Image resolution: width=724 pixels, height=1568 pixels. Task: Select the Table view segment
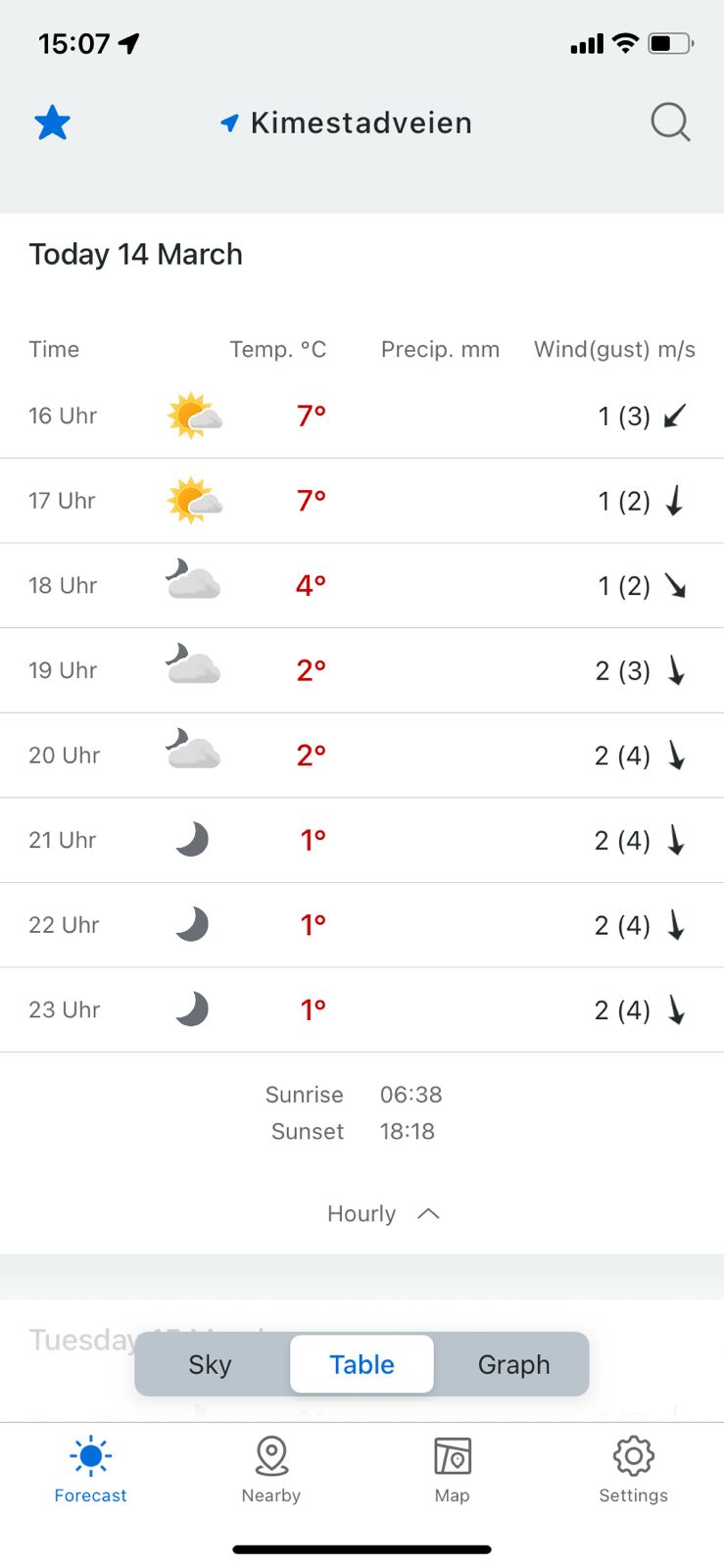click(x=362, y=1364)
